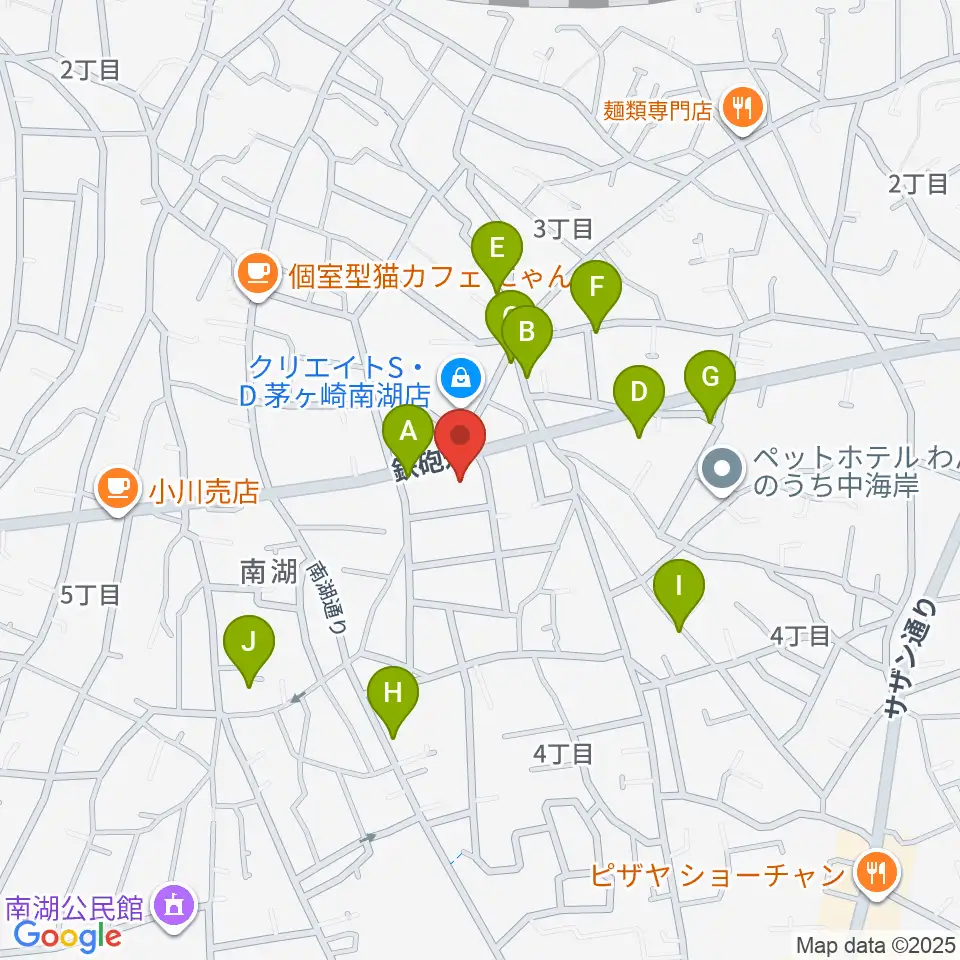Screen dimensions: 960x960
Task: Open the Google logo link
Action: 67,936
